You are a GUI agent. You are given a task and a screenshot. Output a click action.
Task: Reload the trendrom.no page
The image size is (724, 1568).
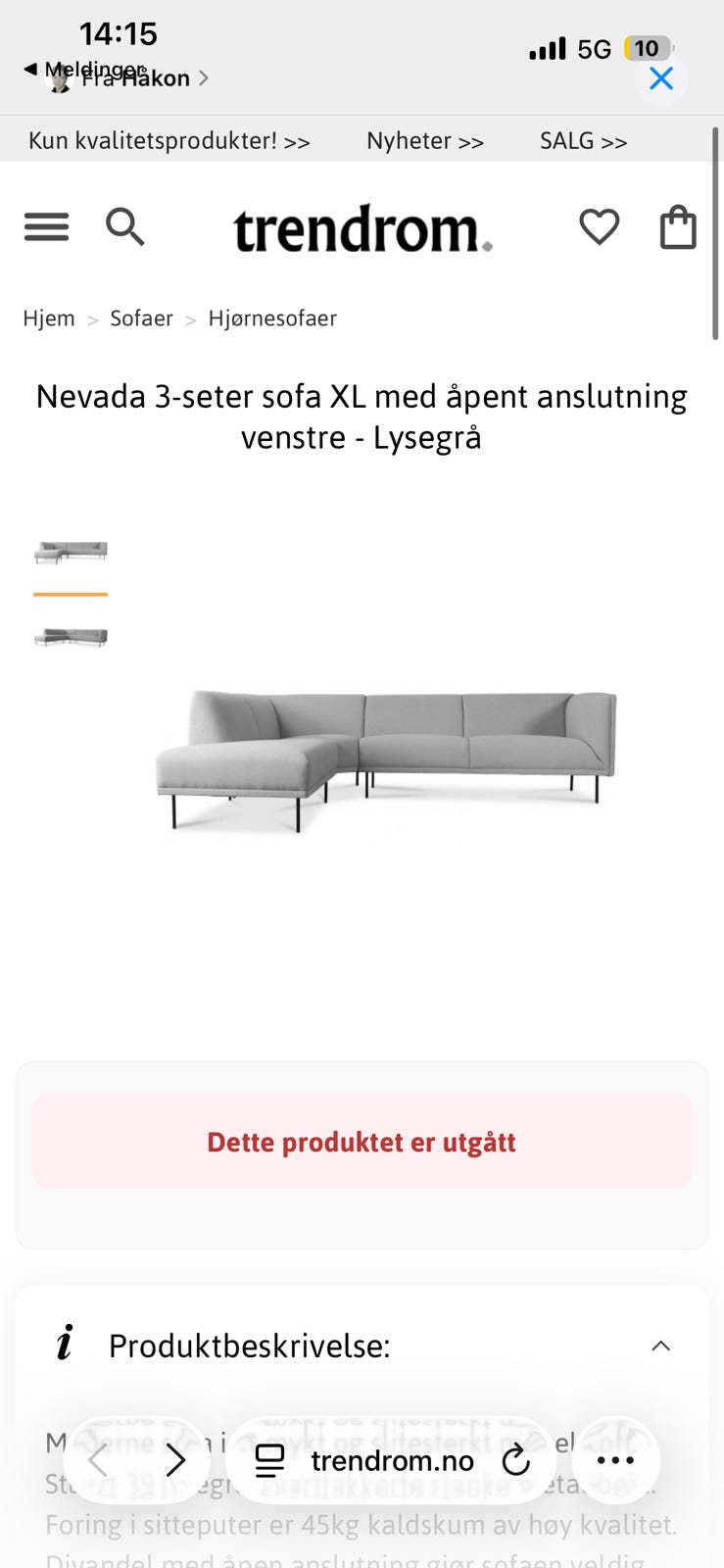point(517,1460)
